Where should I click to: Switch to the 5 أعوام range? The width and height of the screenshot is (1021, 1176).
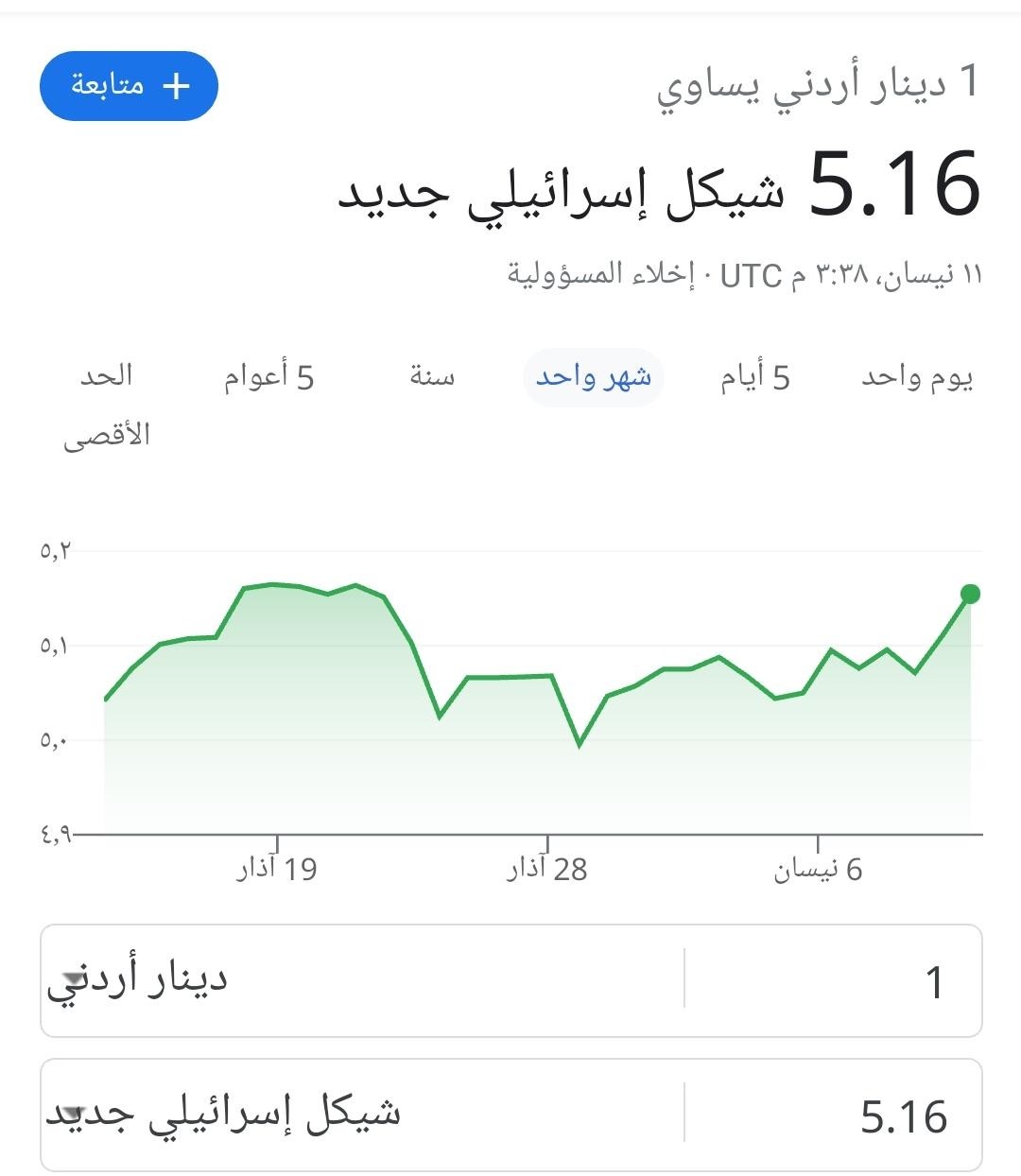(268, 377)
